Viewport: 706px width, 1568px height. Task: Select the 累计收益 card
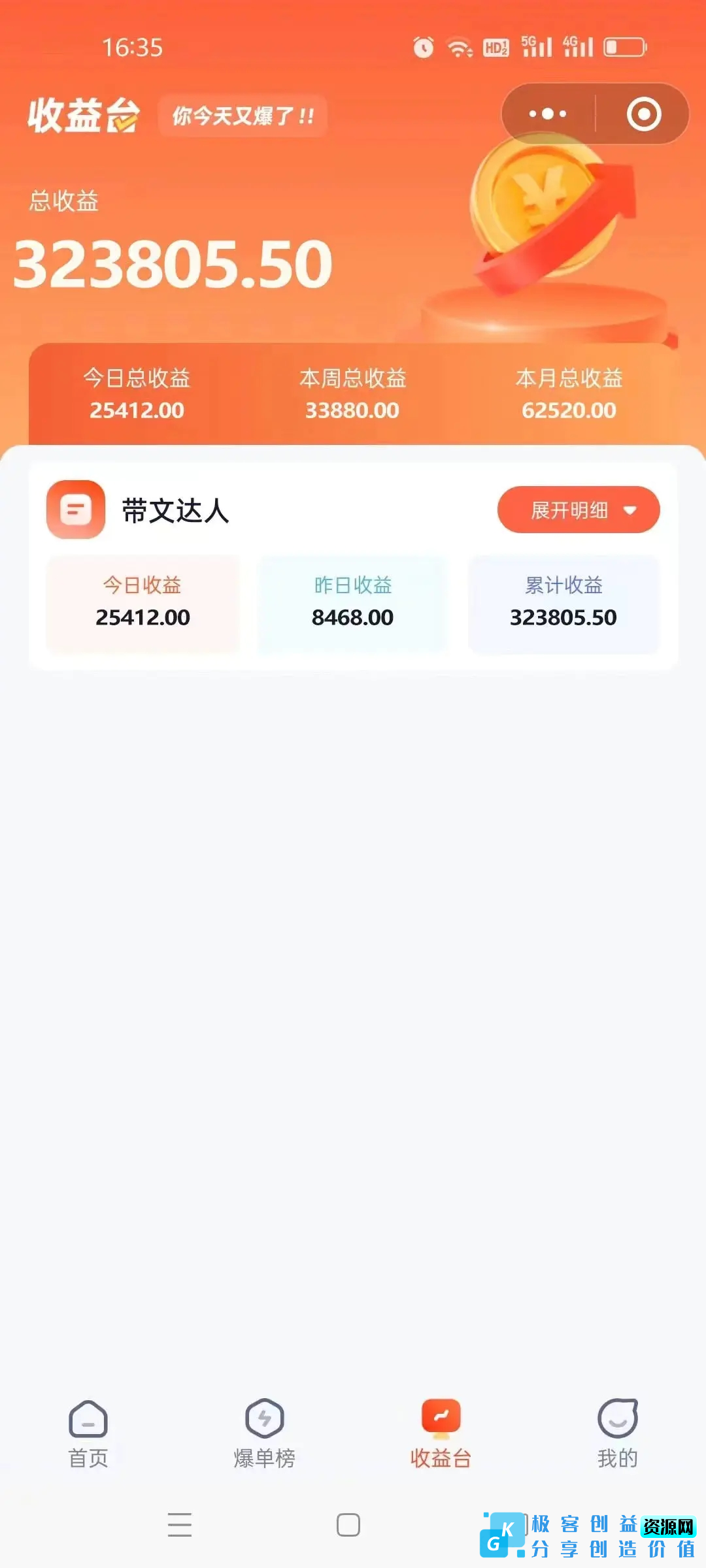tap(563, 603)
